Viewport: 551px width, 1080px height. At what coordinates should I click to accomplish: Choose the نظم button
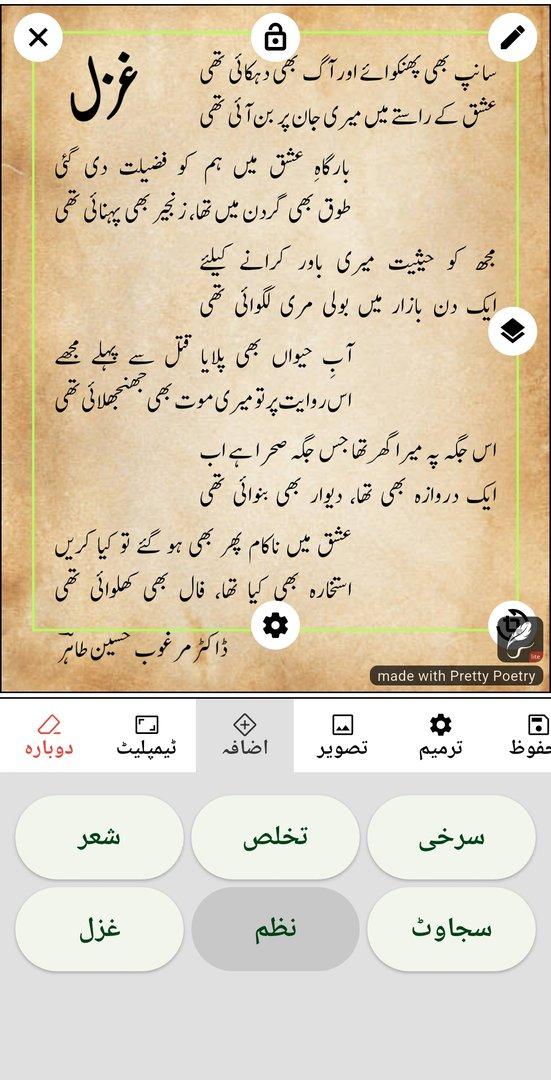276,929
